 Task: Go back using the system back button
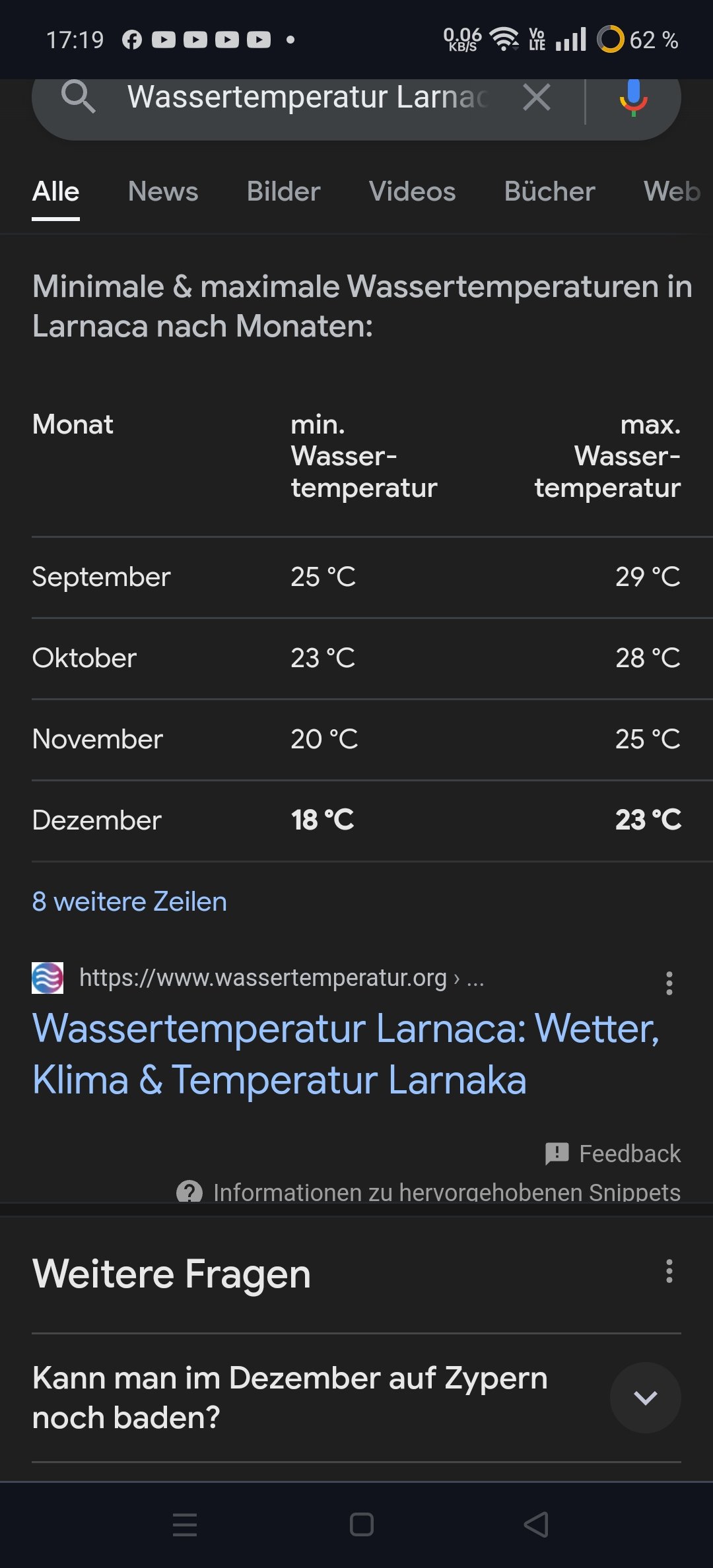536,1524
